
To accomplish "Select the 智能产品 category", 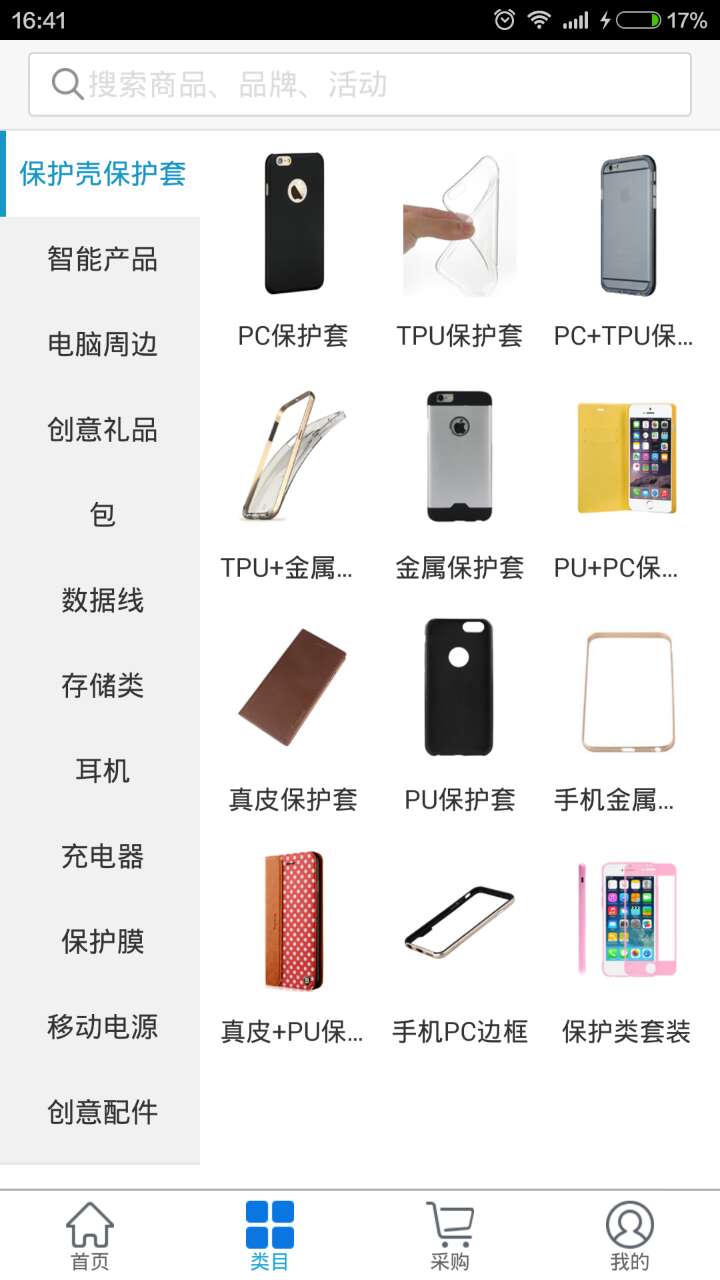I will click(x=102, y=260).
